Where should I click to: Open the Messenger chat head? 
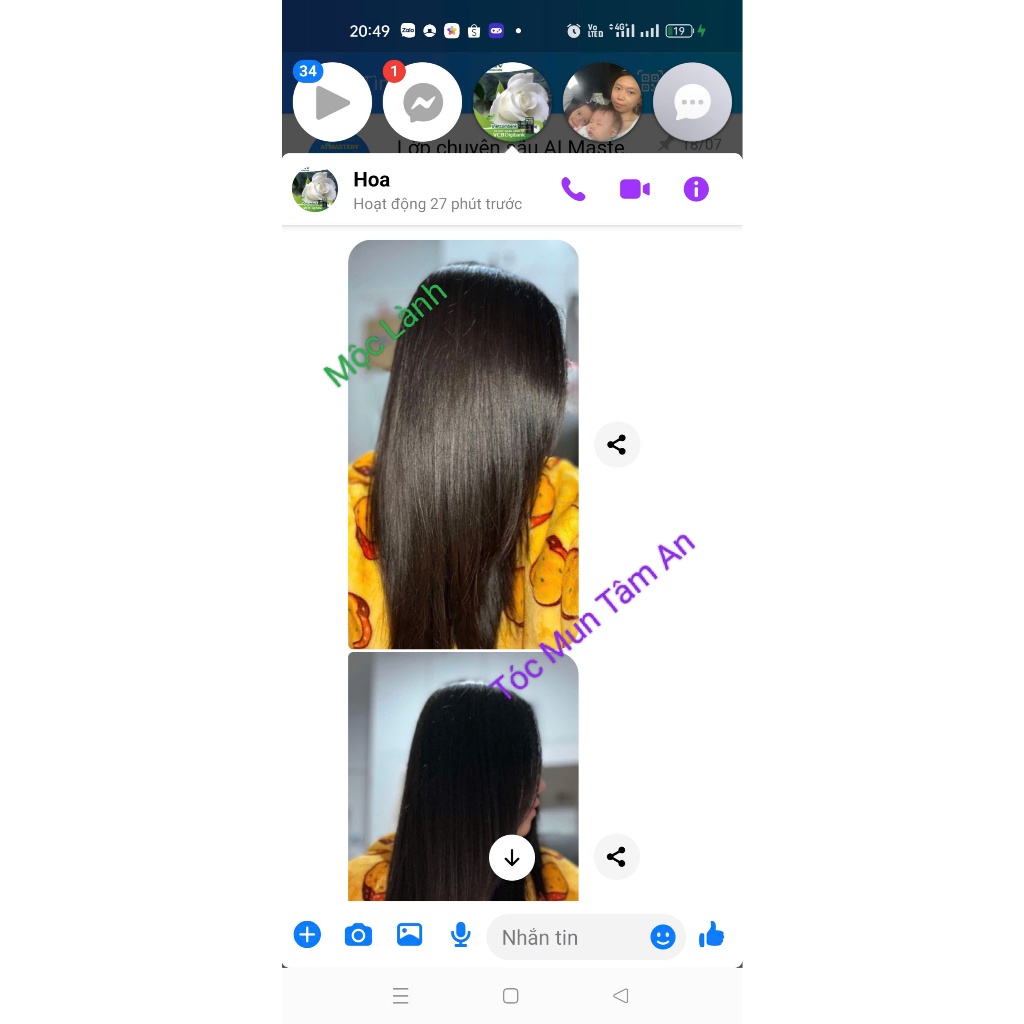point(423,102)
